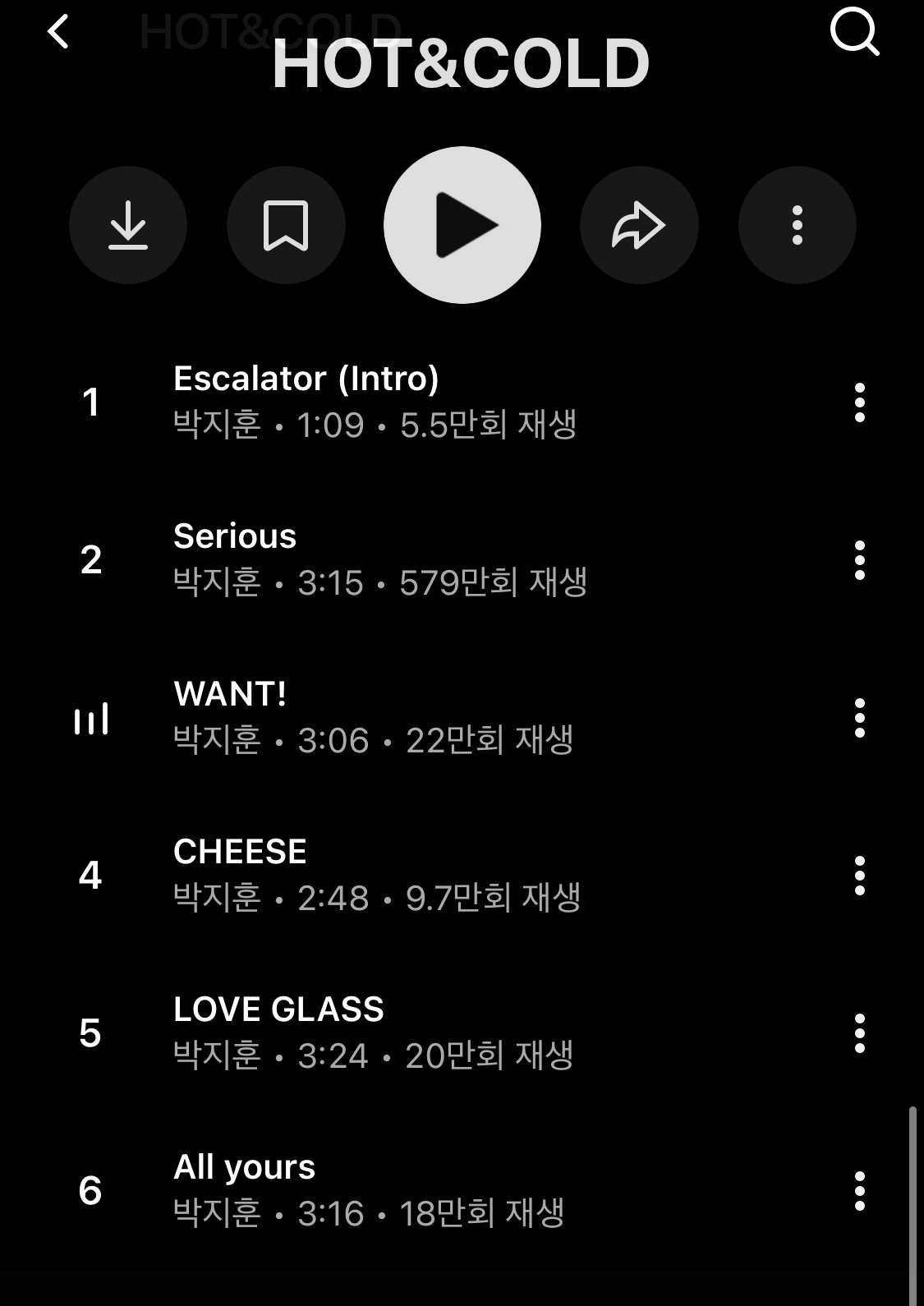This screenshot has width=924, height=1306.
Task: Open more options for LOVE GLASS
Action: point(859,1033)
